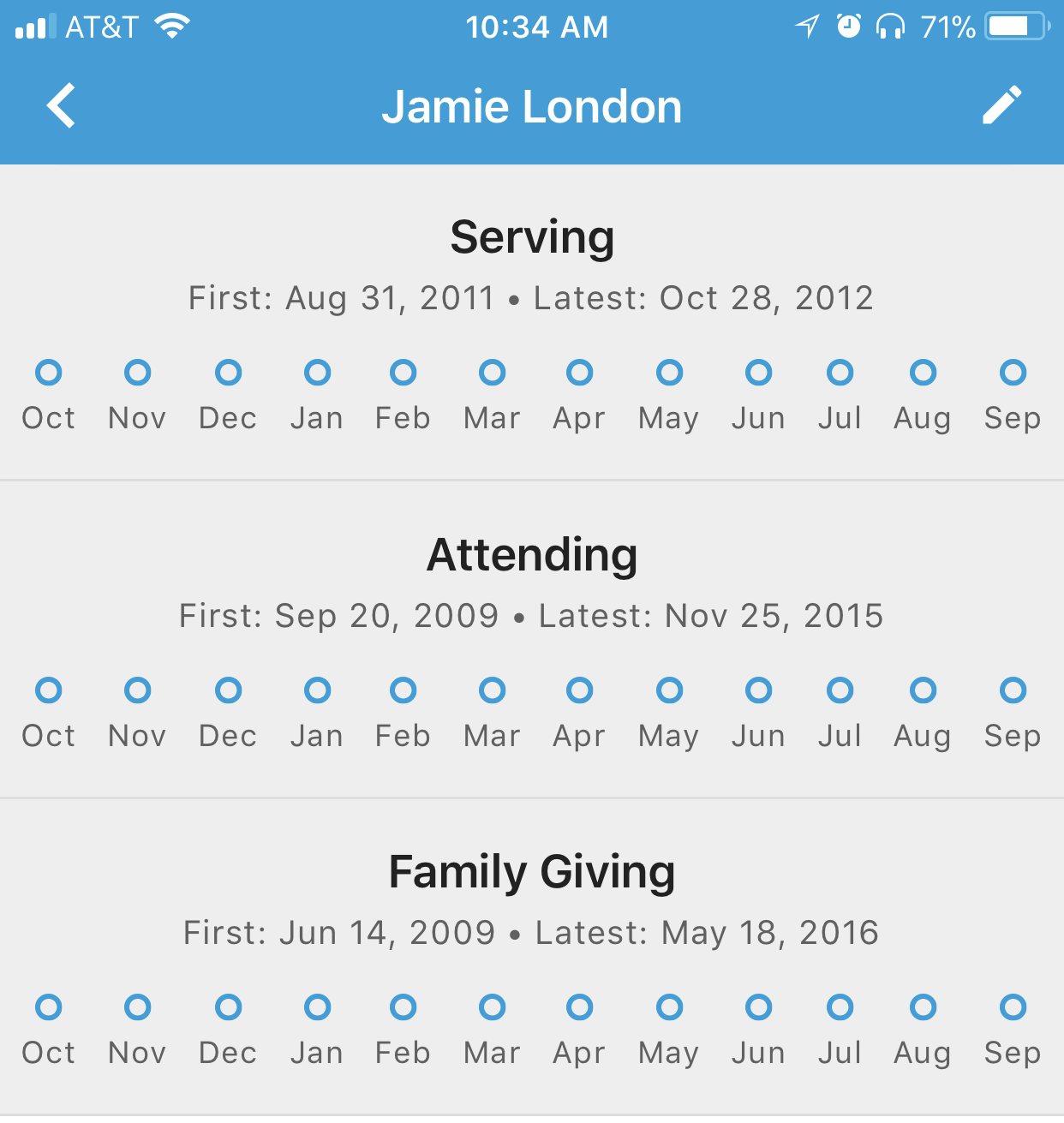Tap the edit pencil icon
The image size is (1064, 1123).
1003,105
